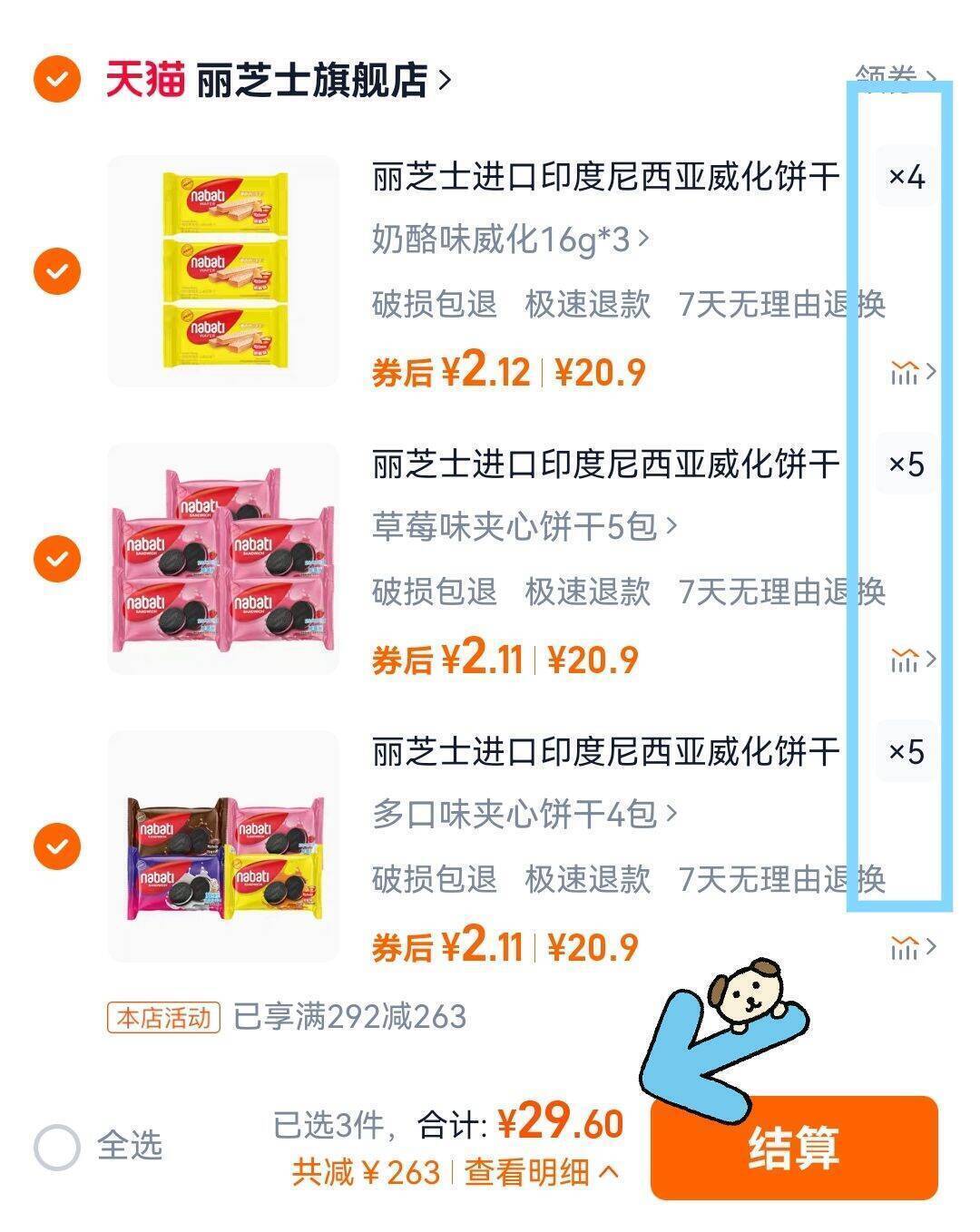The width and height of the screenshot is (980, 1232).
Task: Uncheck the cheese wafer 16g*3 item
Action: coord(57,269)
